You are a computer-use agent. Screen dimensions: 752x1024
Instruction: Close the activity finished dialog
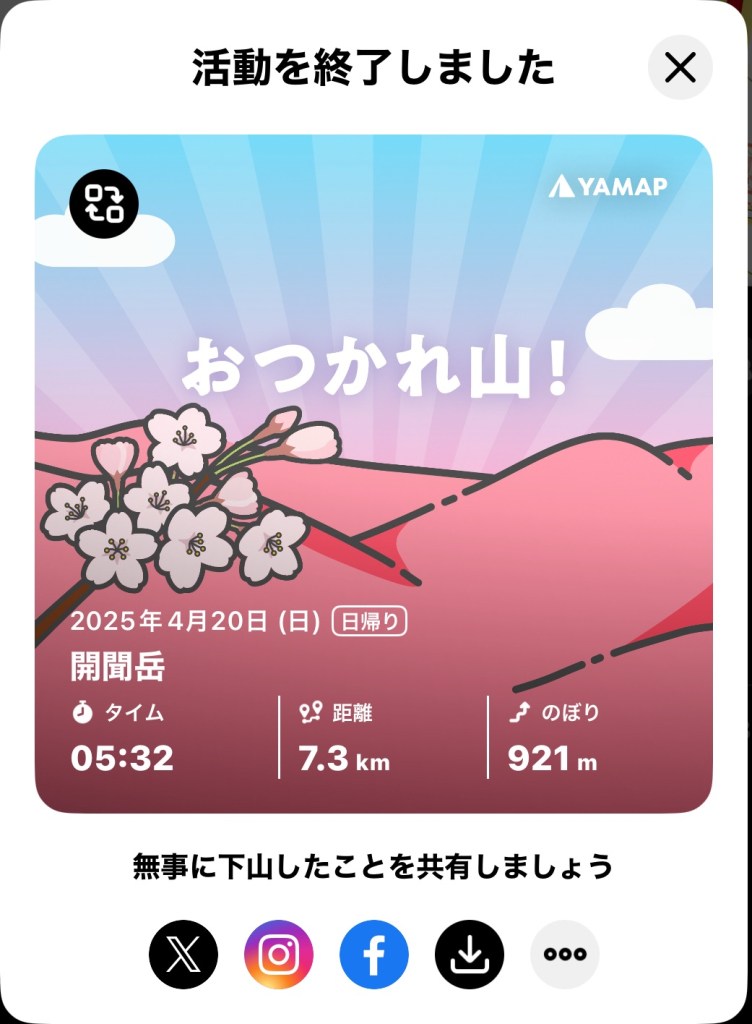click(680, 68)
